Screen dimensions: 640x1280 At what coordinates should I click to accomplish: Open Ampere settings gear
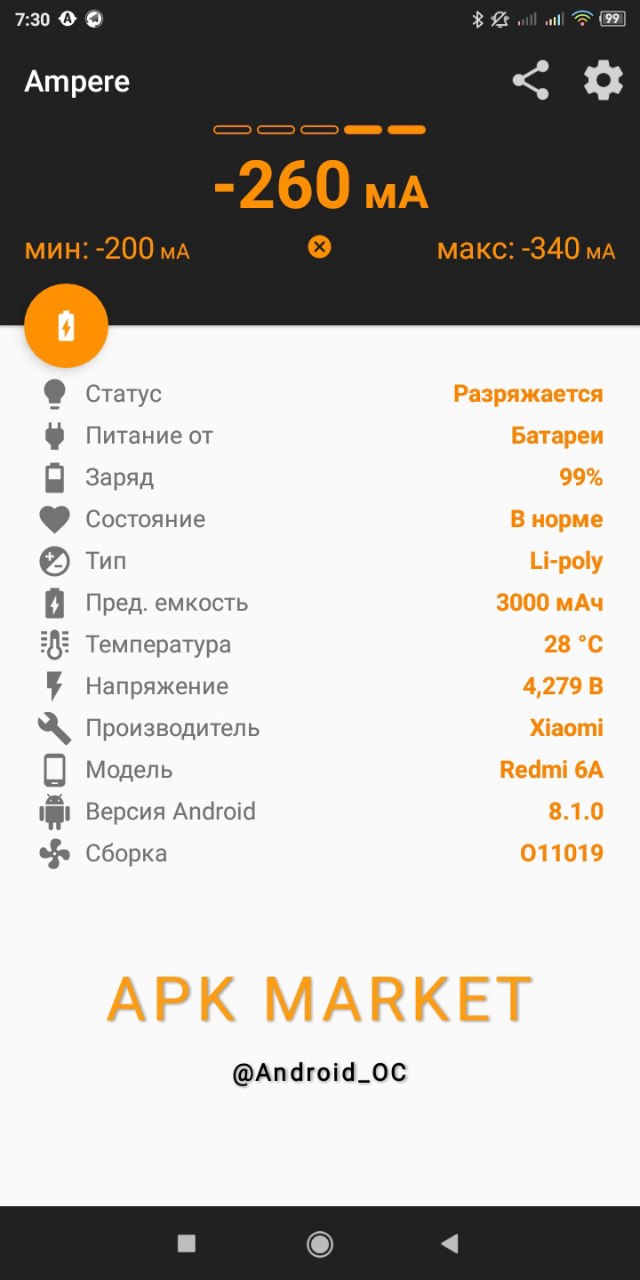(603, 81)
